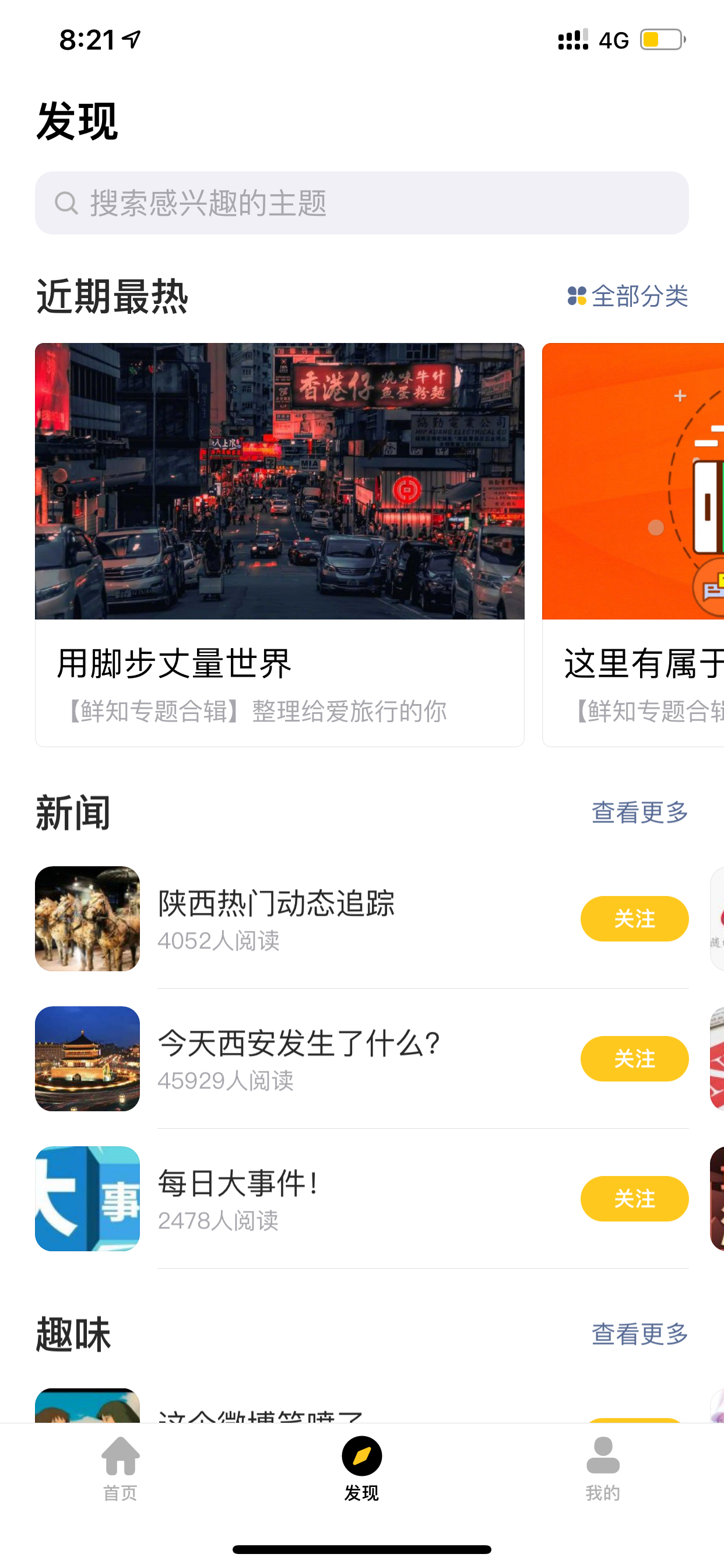
Task: Tap the 搜索感兴趣的主题 search box
Action: coord(361,202)
